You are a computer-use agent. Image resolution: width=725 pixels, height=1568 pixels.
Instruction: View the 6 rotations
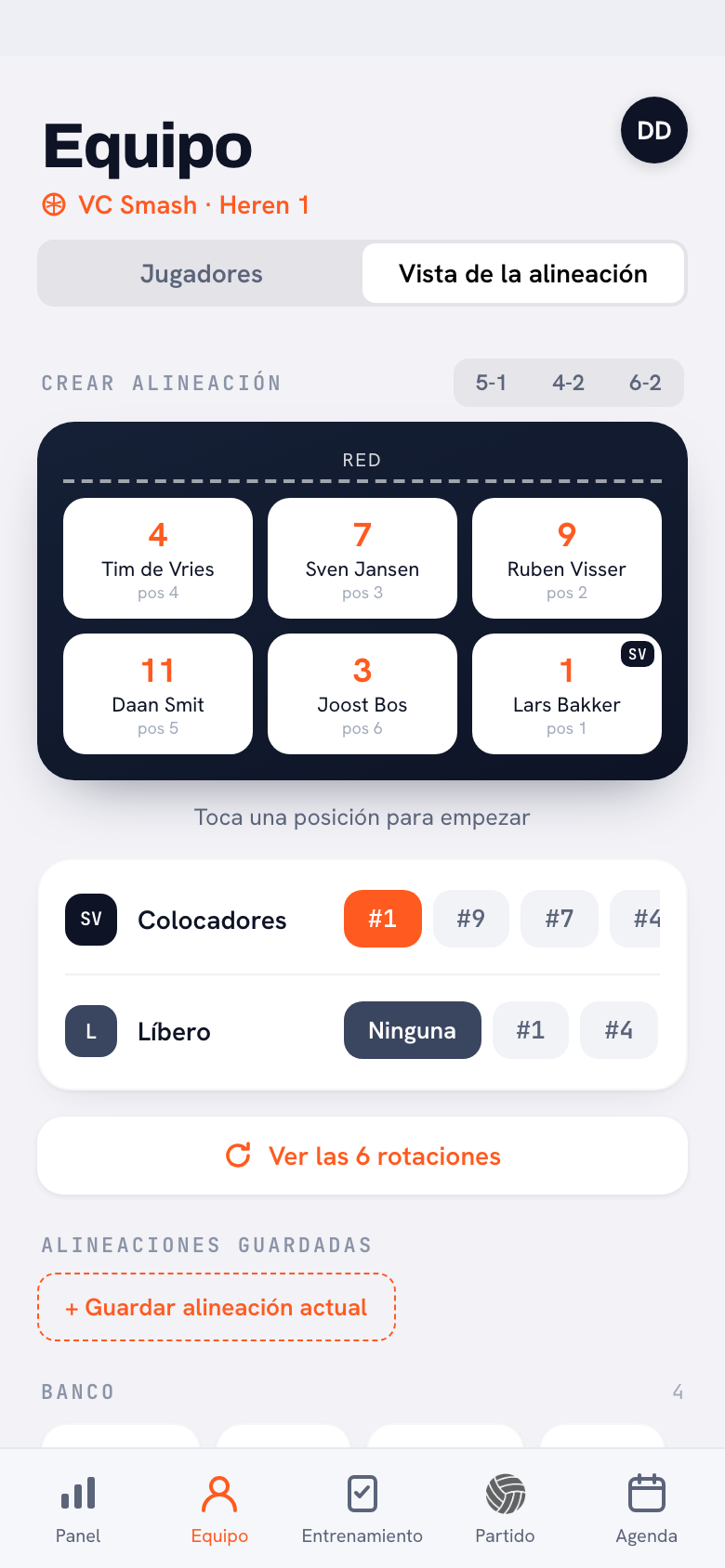point(362,1156)
